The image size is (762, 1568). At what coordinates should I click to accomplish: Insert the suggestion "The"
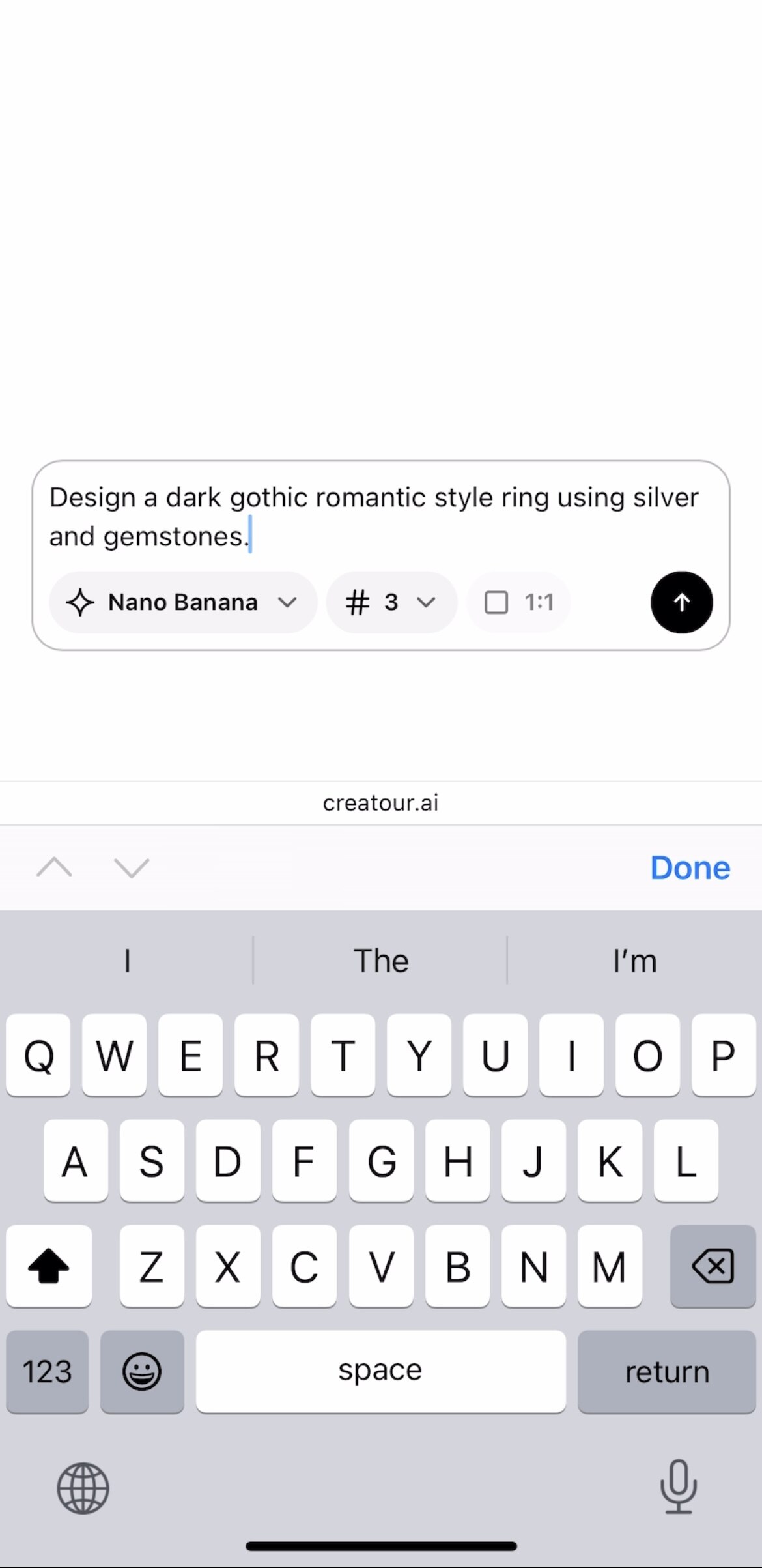point(381,961)
